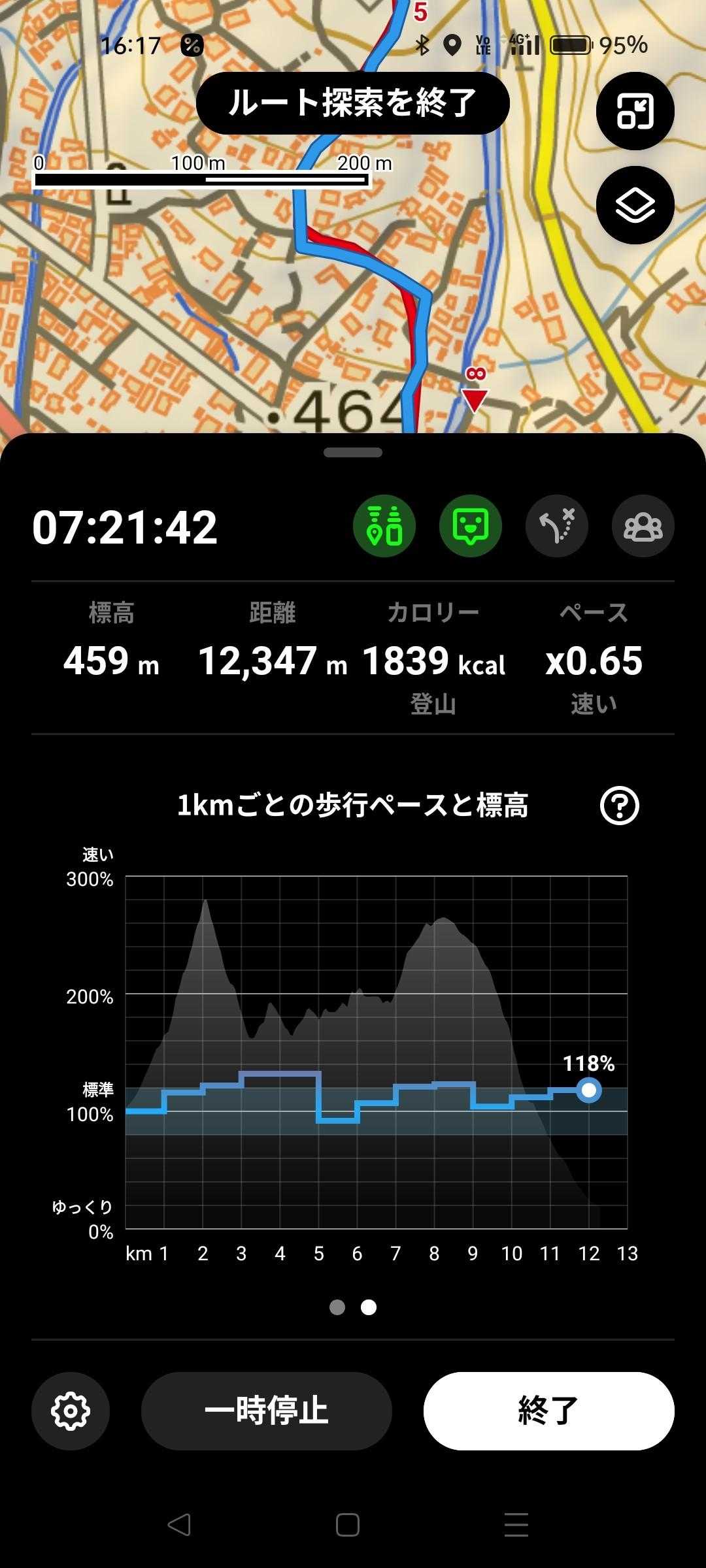Viewport: 706px width, 1568px height.
Task: Switch to the first chart page dot
Action: click(337, 1307)
